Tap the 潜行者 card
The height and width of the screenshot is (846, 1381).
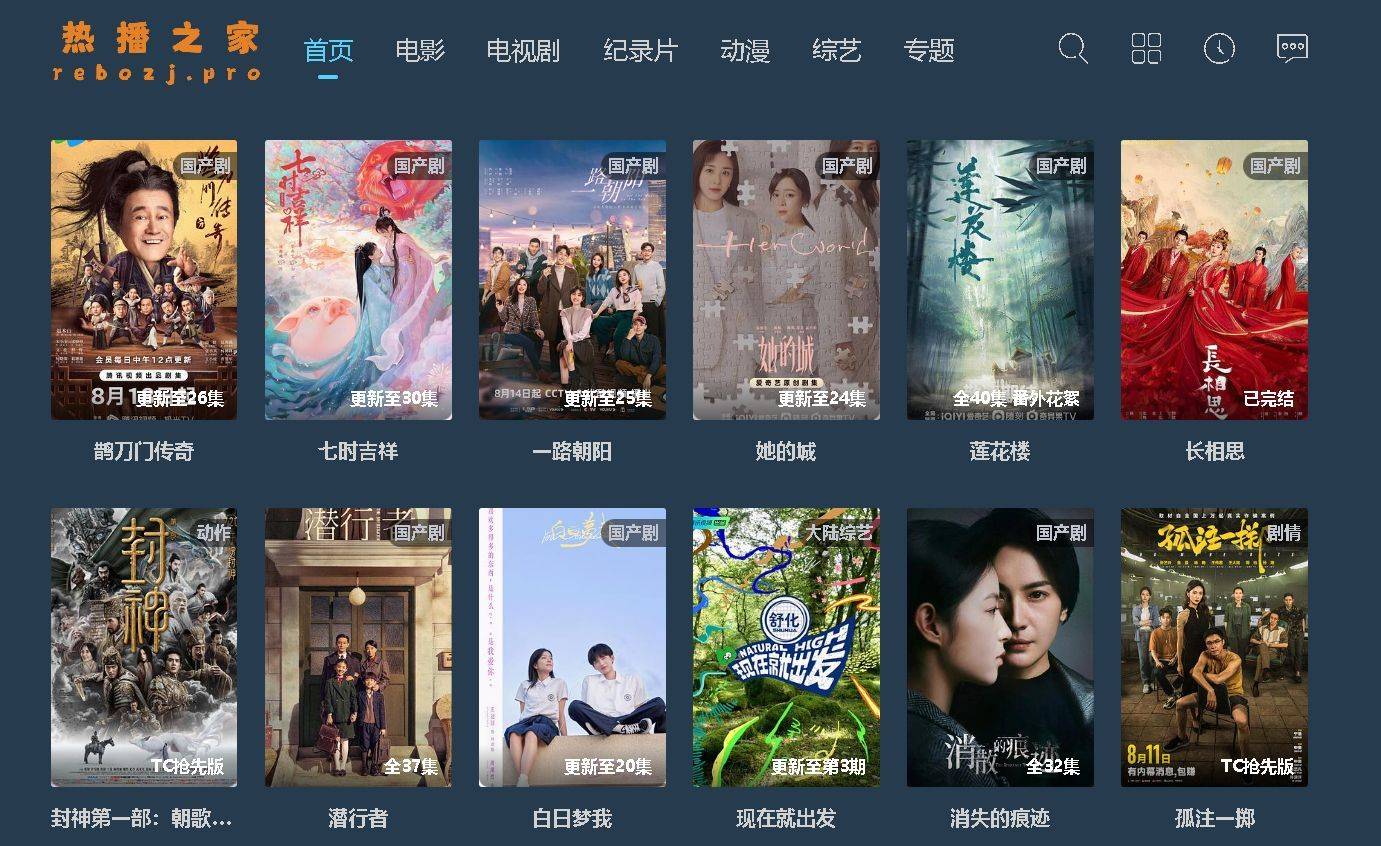click(x=358, y=647)
